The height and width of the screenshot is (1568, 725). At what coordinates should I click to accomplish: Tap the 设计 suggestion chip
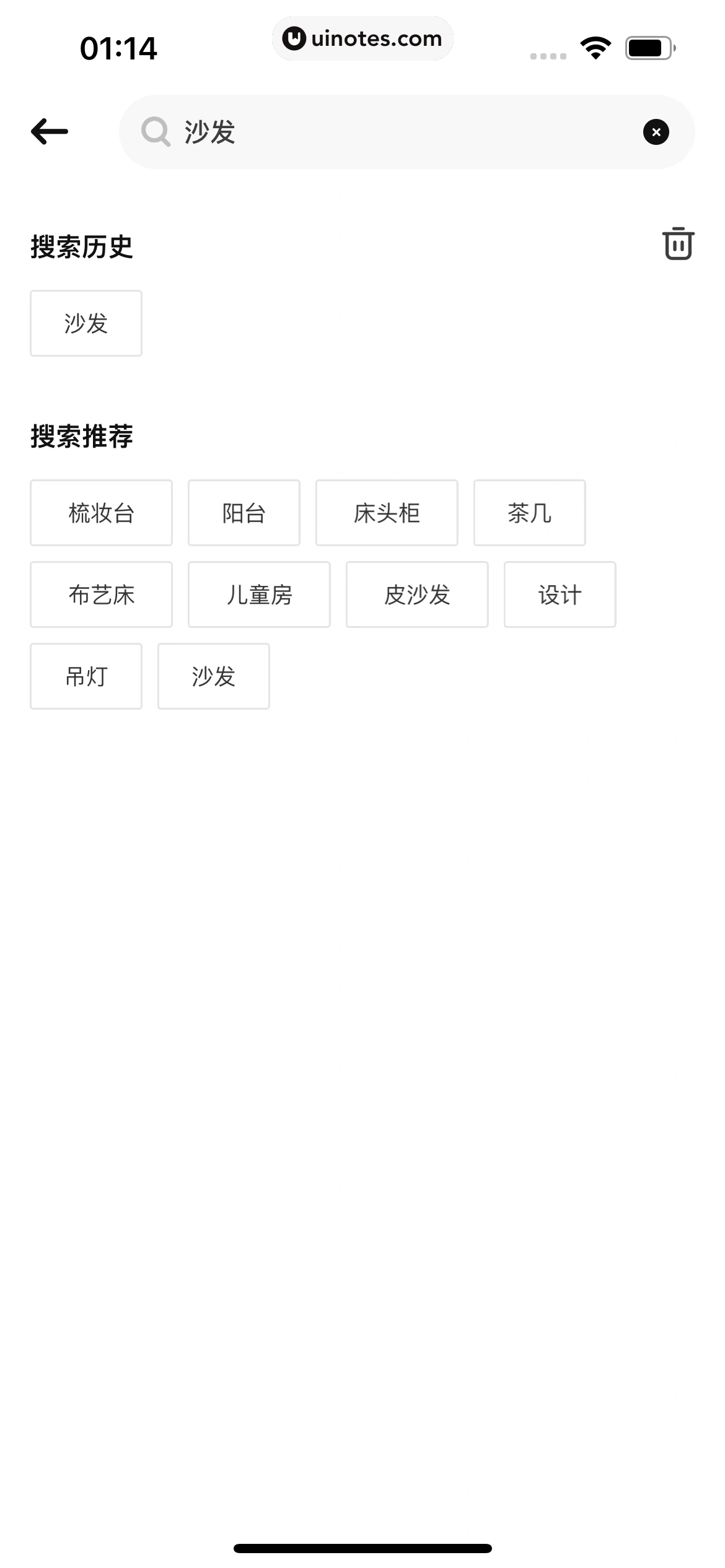560,594
